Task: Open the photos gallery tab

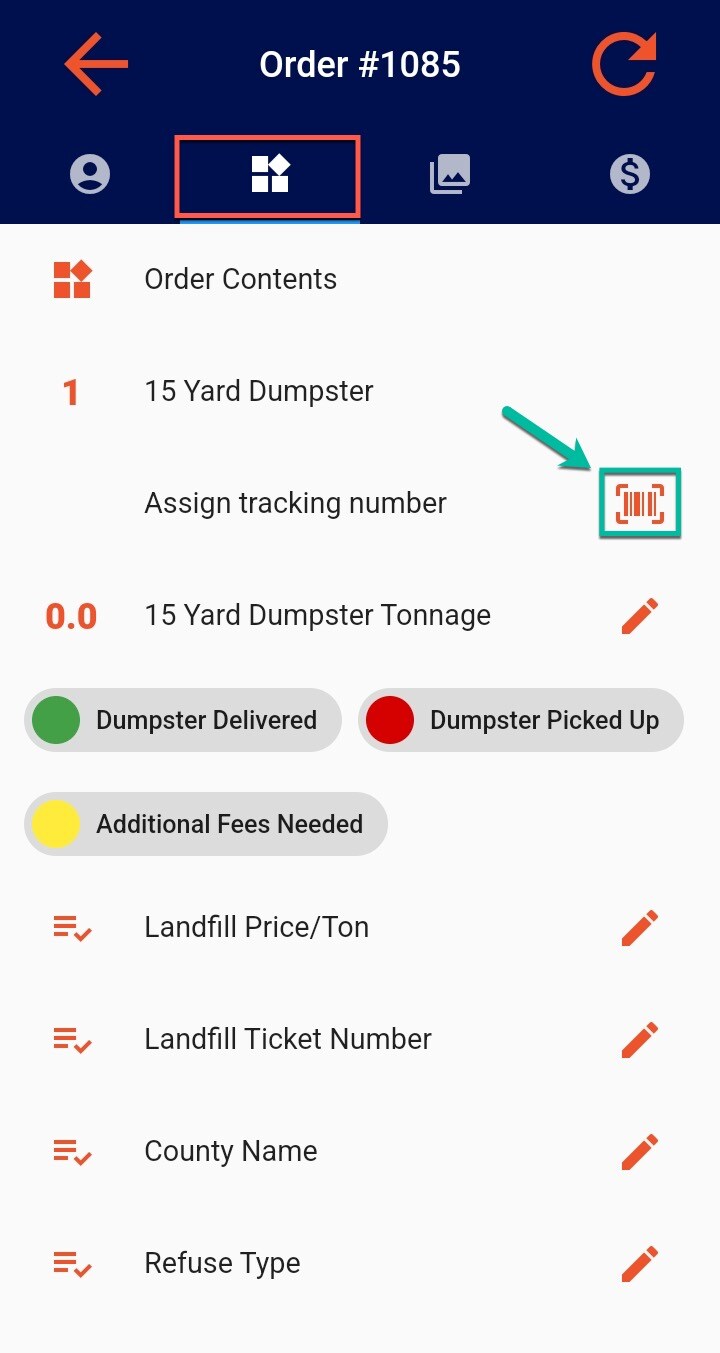Action: click(x=450, y=175)
